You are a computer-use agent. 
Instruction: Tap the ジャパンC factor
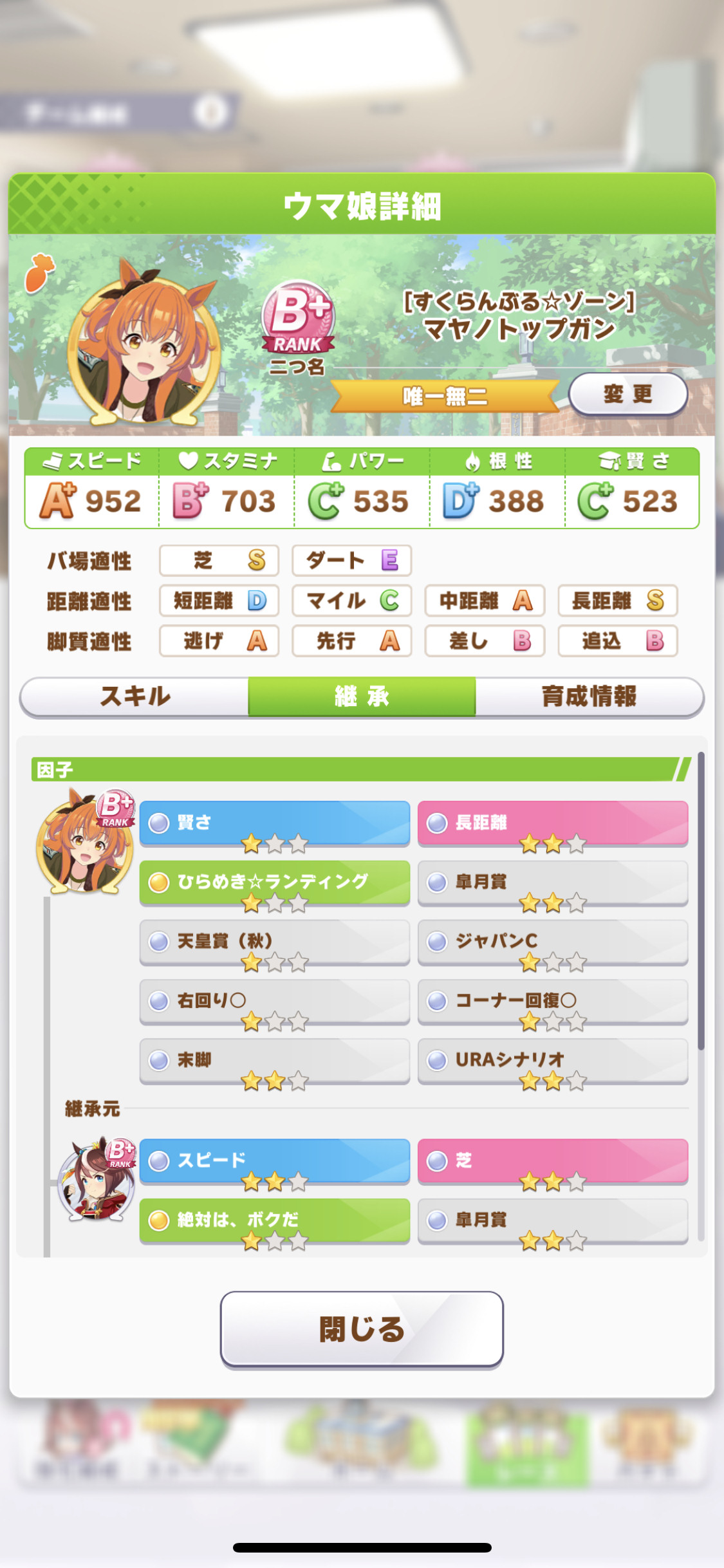point(553,941)
